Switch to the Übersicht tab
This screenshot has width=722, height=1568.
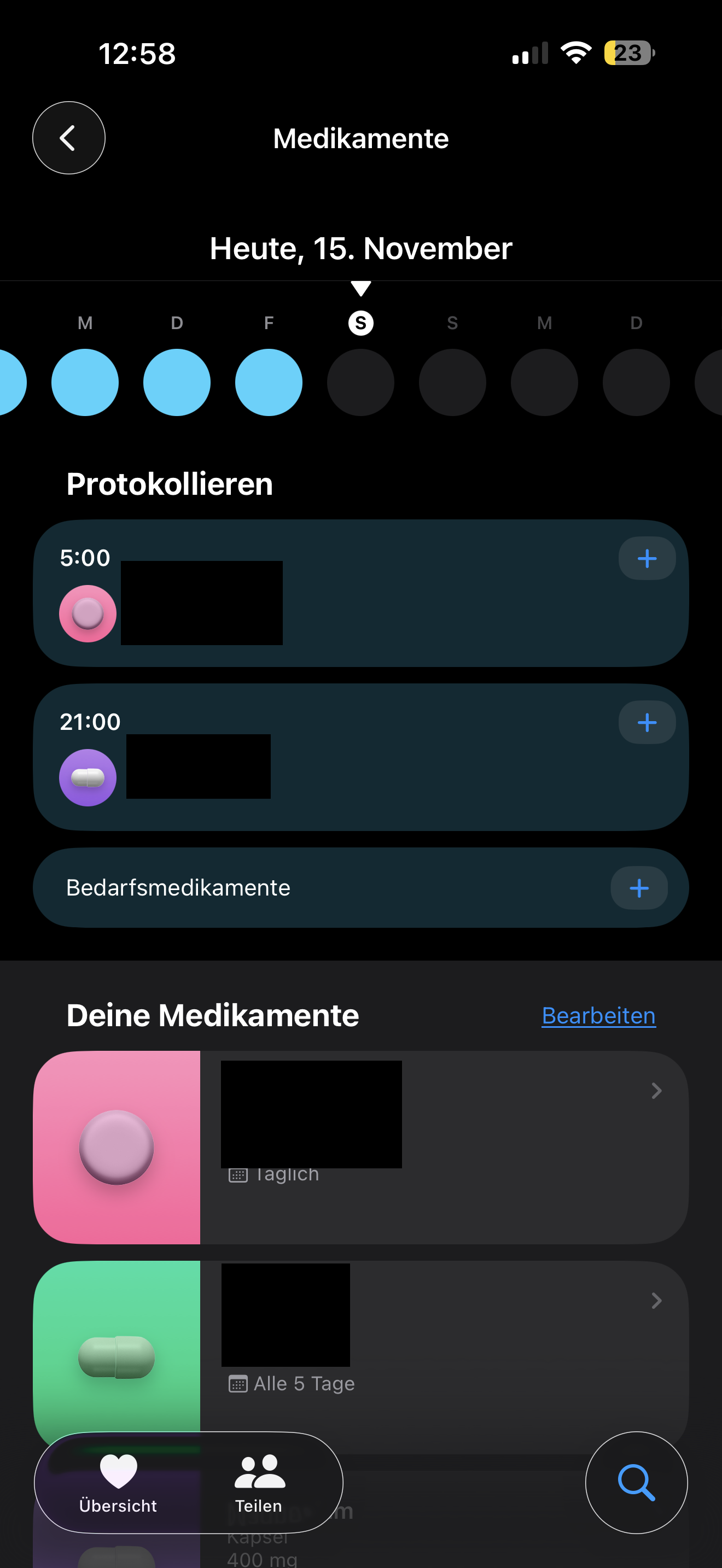(x=118, y=1483)
